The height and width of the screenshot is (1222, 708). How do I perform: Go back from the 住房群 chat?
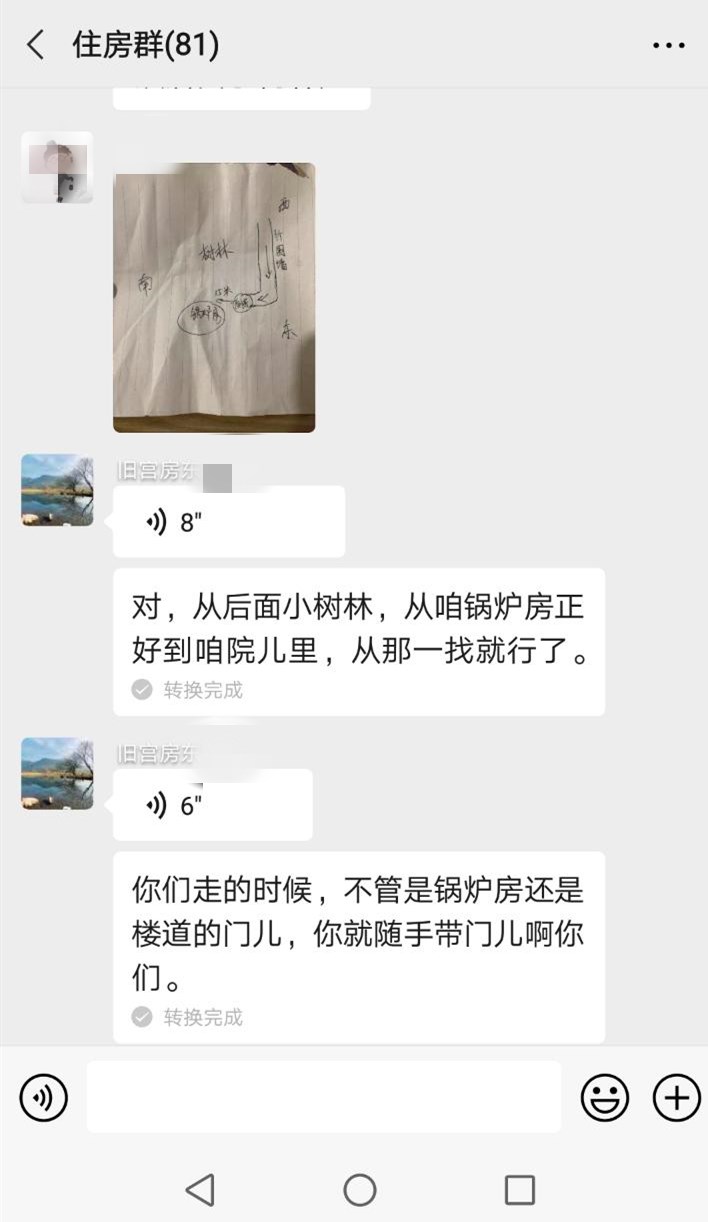(36, 45)
